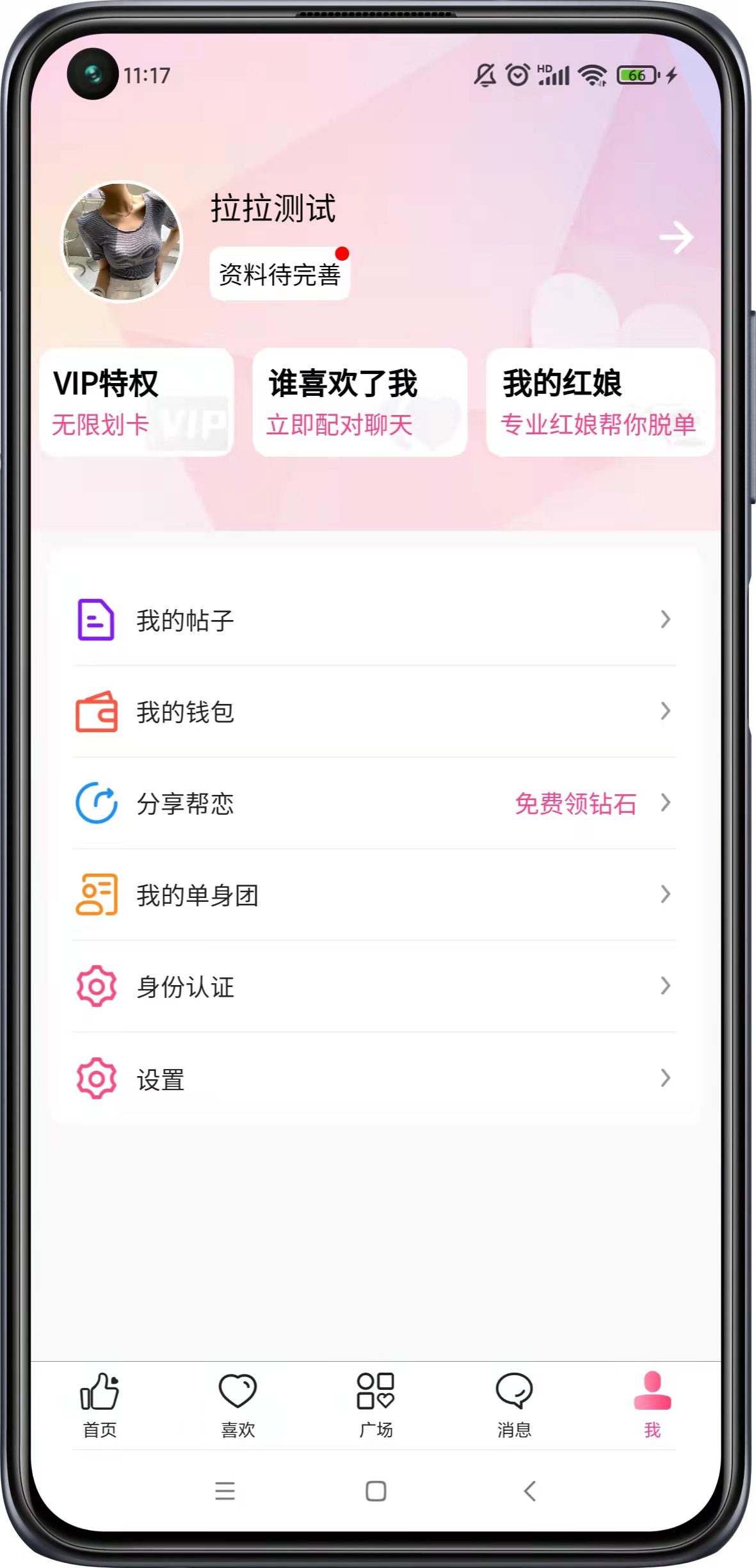Open 身份认证
Viewport: 756px width, 1568px height.
tap(374, 986)
